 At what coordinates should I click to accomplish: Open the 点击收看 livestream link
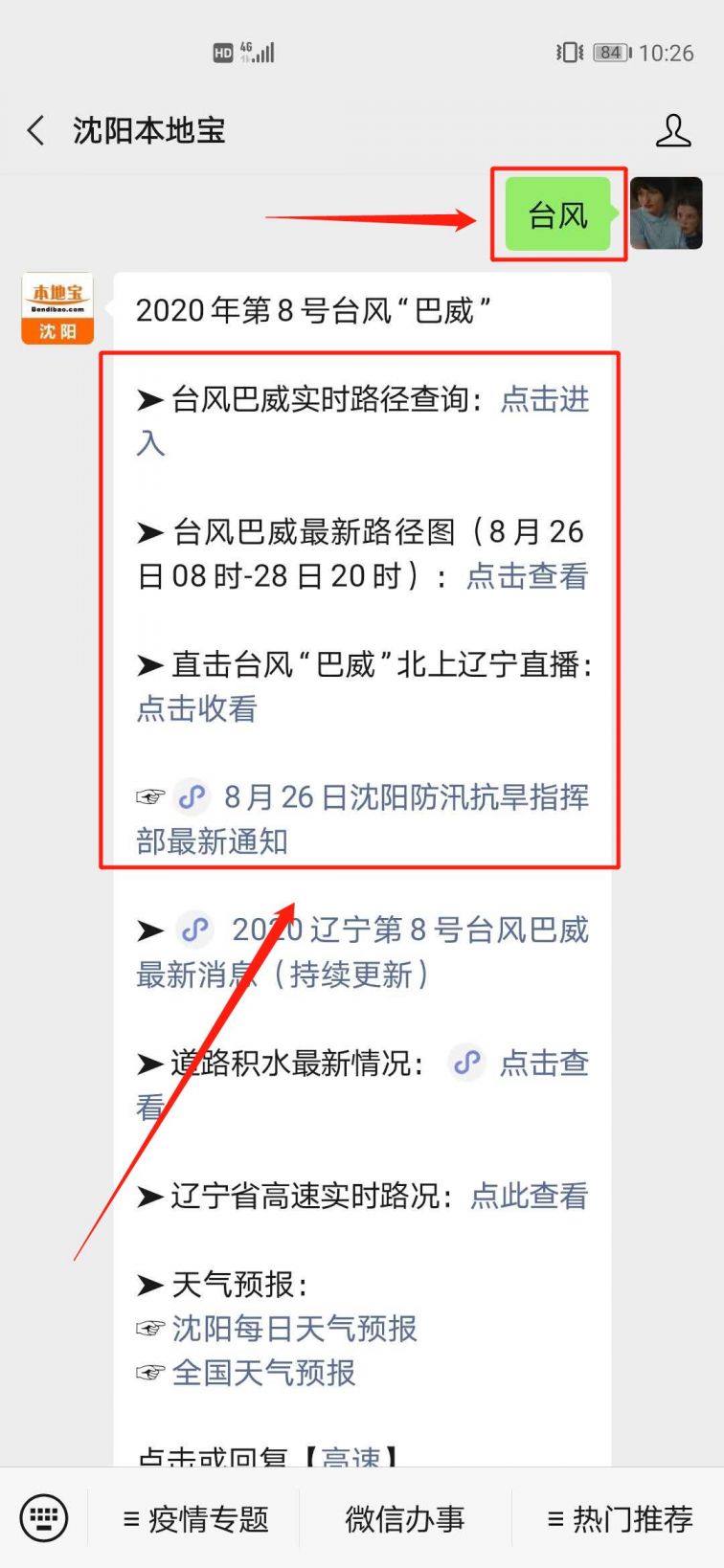[x=196, y=708]
